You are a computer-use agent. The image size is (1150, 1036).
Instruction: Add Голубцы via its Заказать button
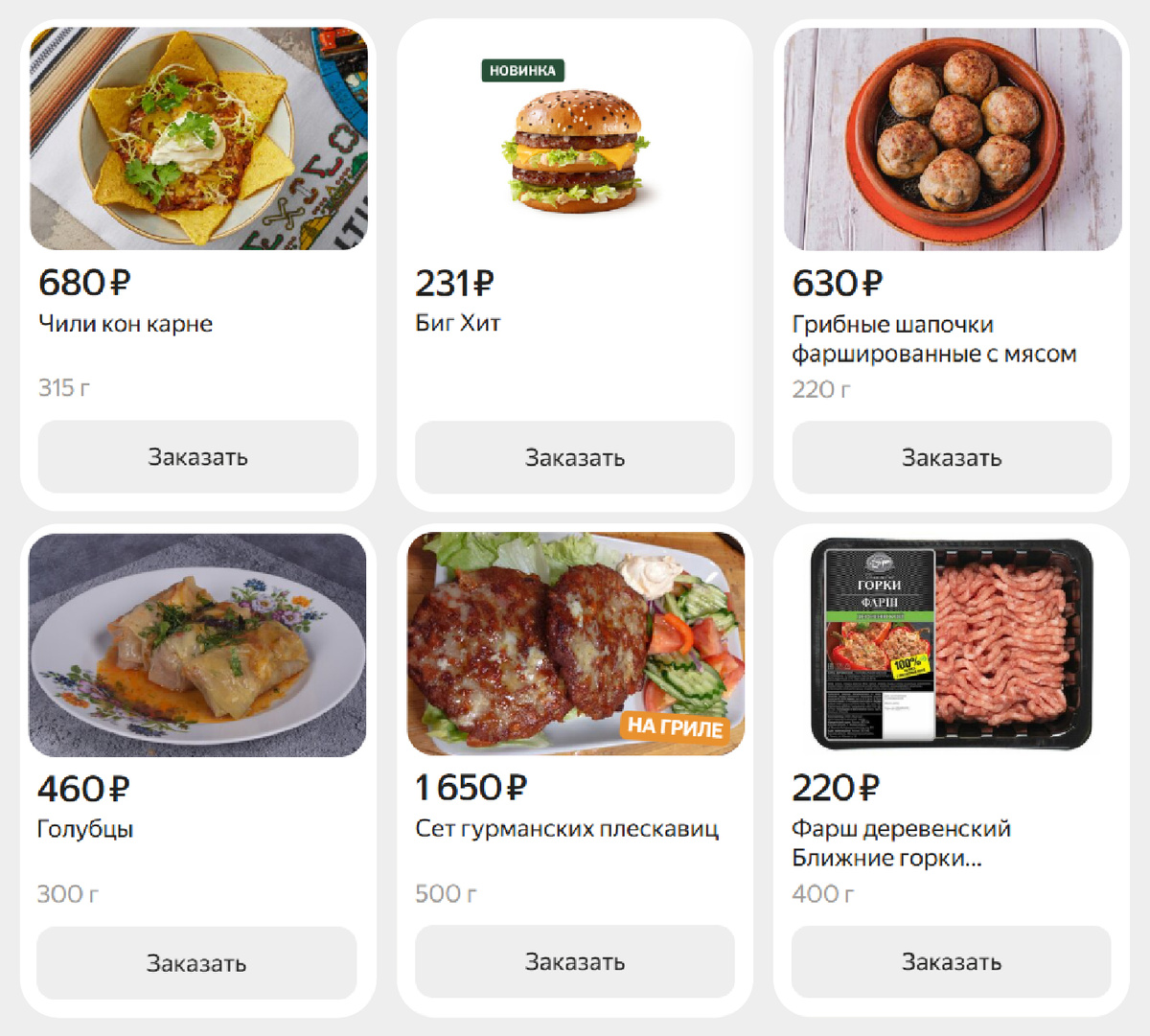[x=196, y=963]
